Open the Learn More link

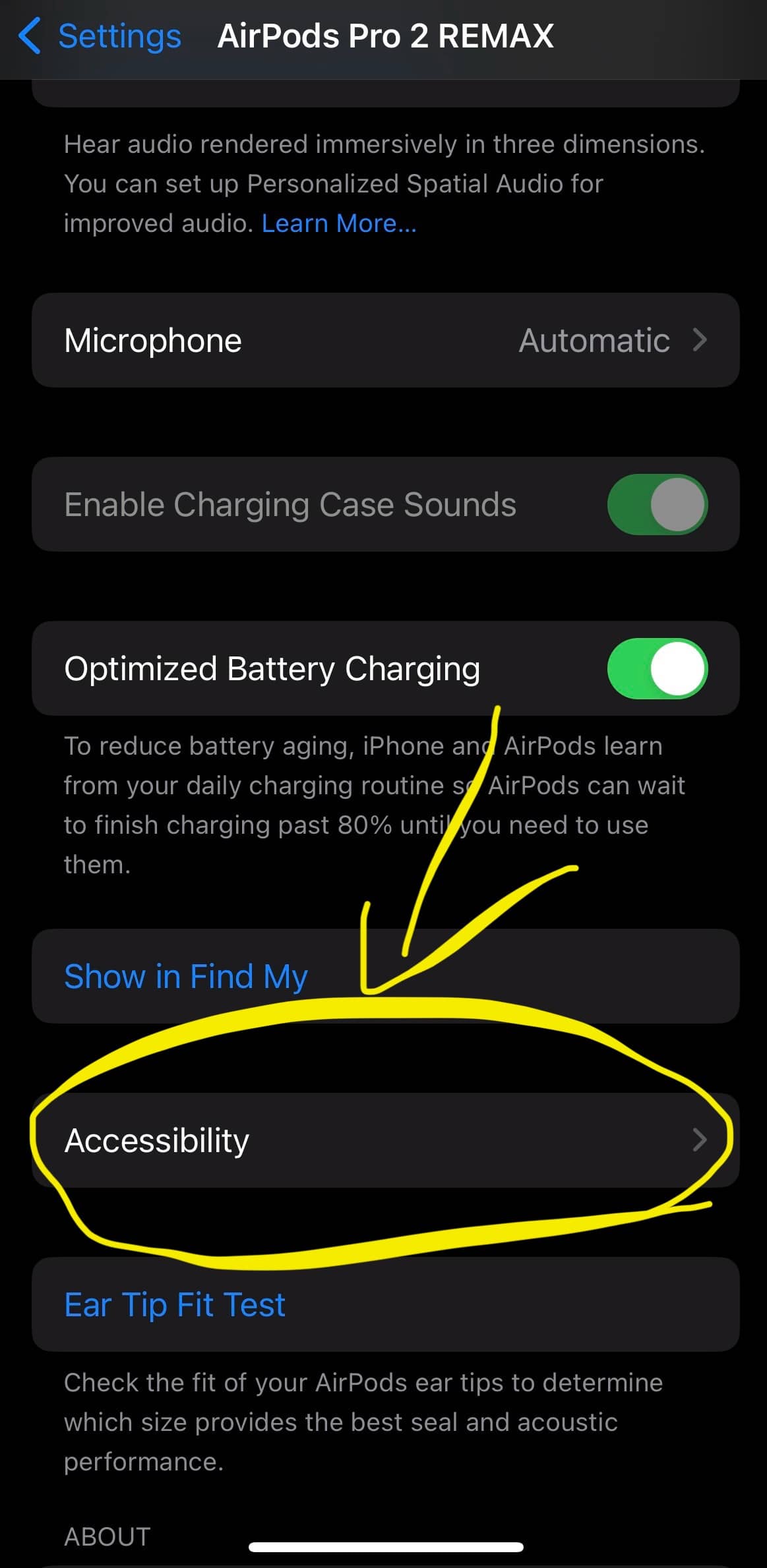pos(339,224)
